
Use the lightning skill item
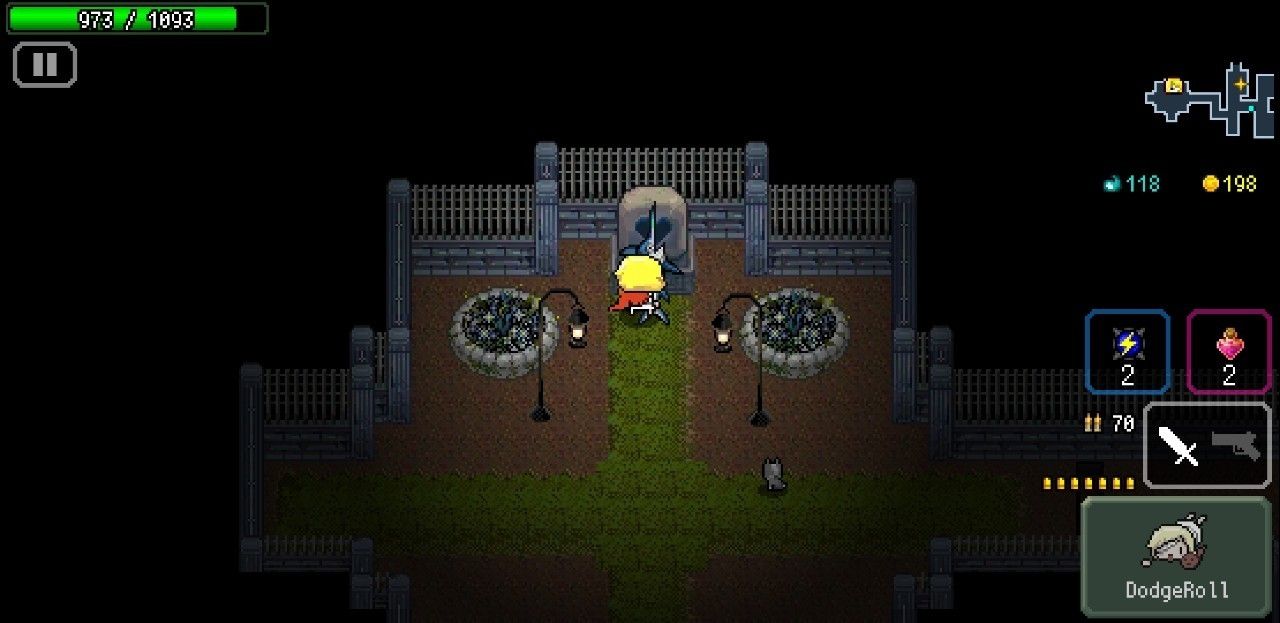[x=1127, y=352]
